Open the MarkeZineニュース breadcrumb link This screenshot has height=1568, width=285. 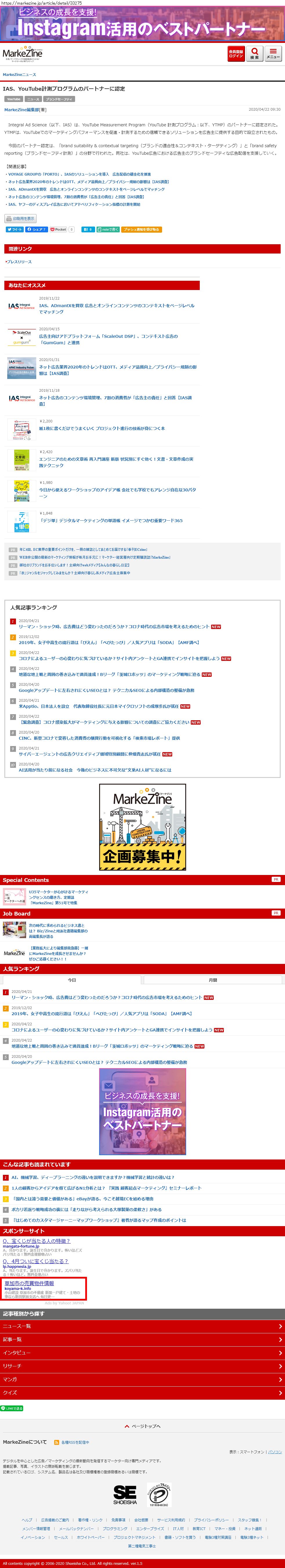coord(19,75)
